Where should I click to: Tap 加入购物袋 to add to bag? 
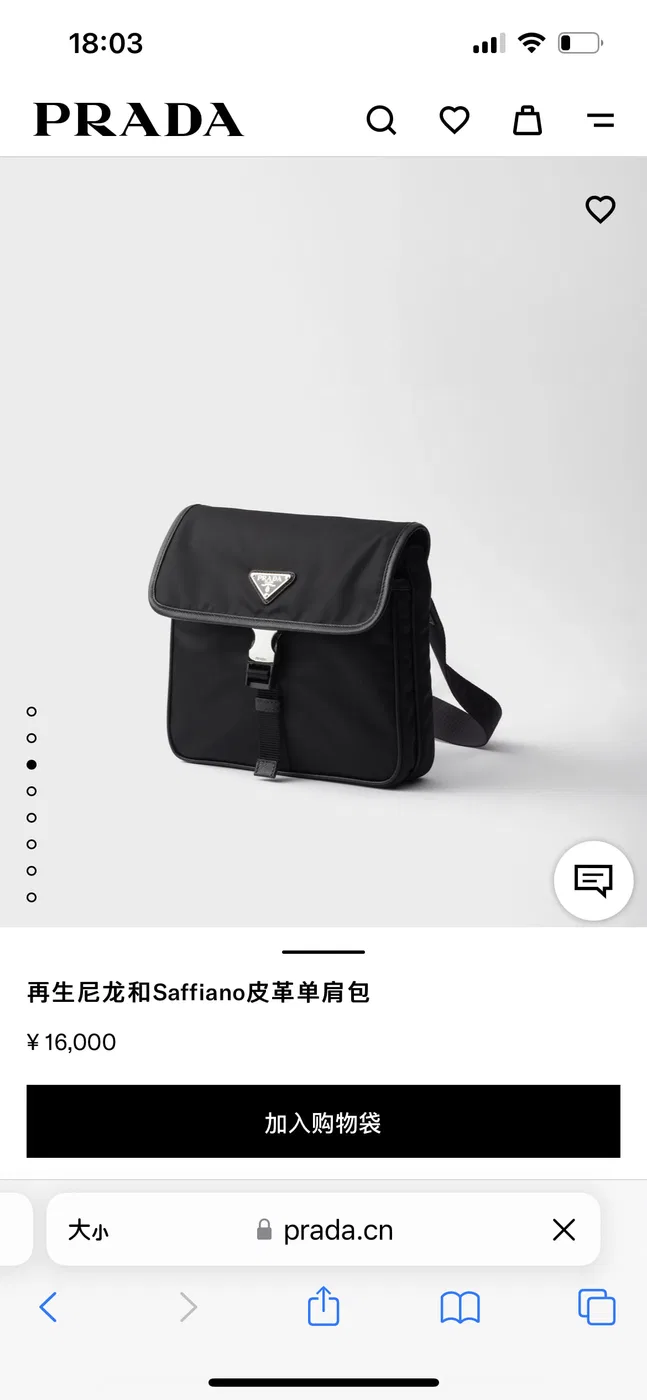[323, 1122]
